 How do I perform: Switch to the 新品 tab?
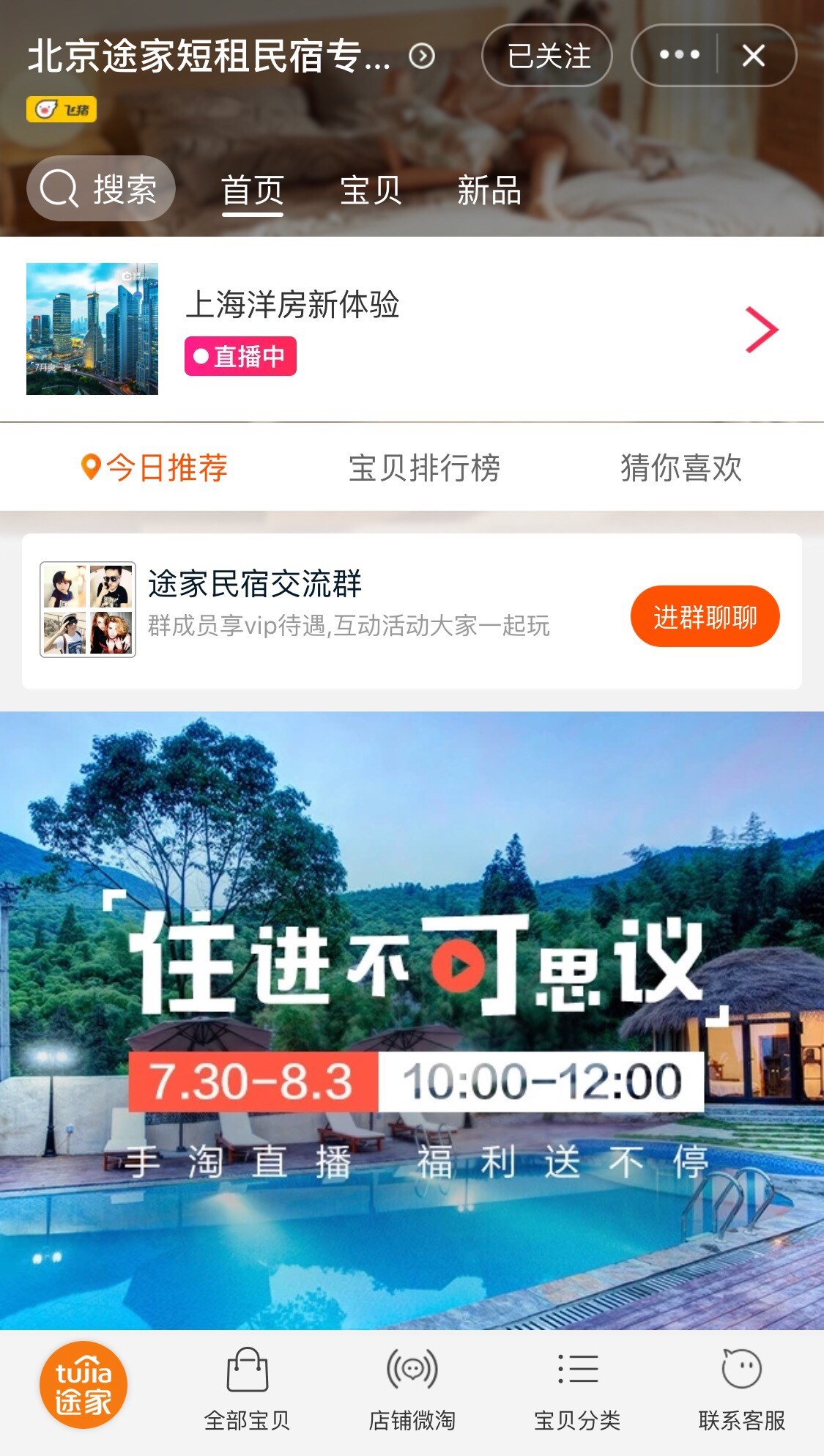[x=489, y=191]
